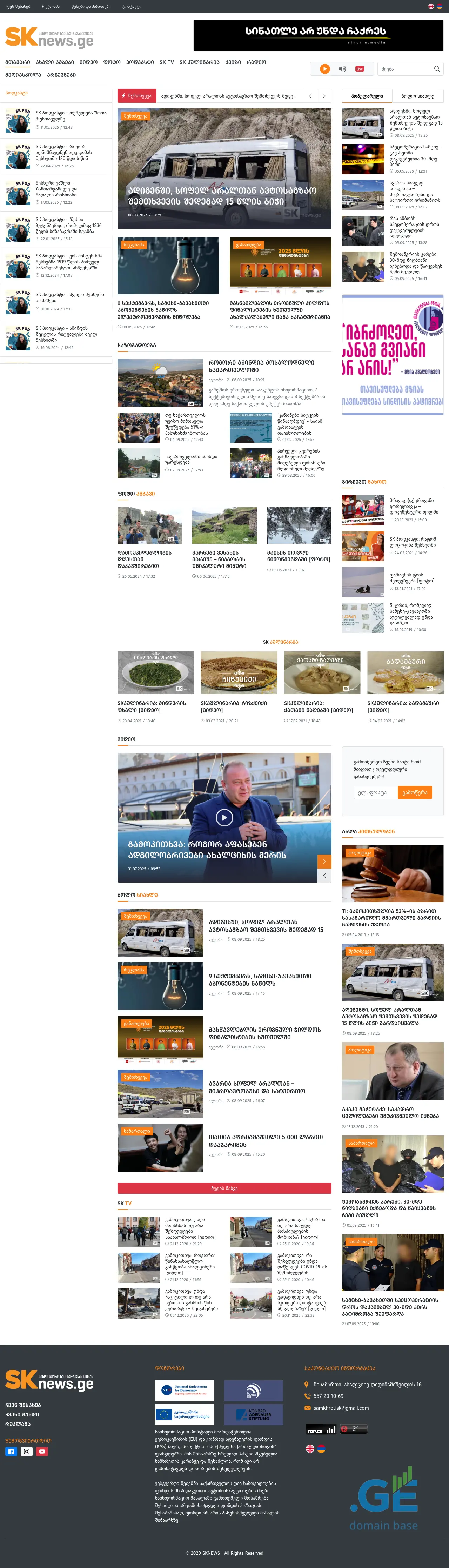Open the footer Facebook page icon
449x1568 pixels.
pyautogui.click(x=11, y=1452)
